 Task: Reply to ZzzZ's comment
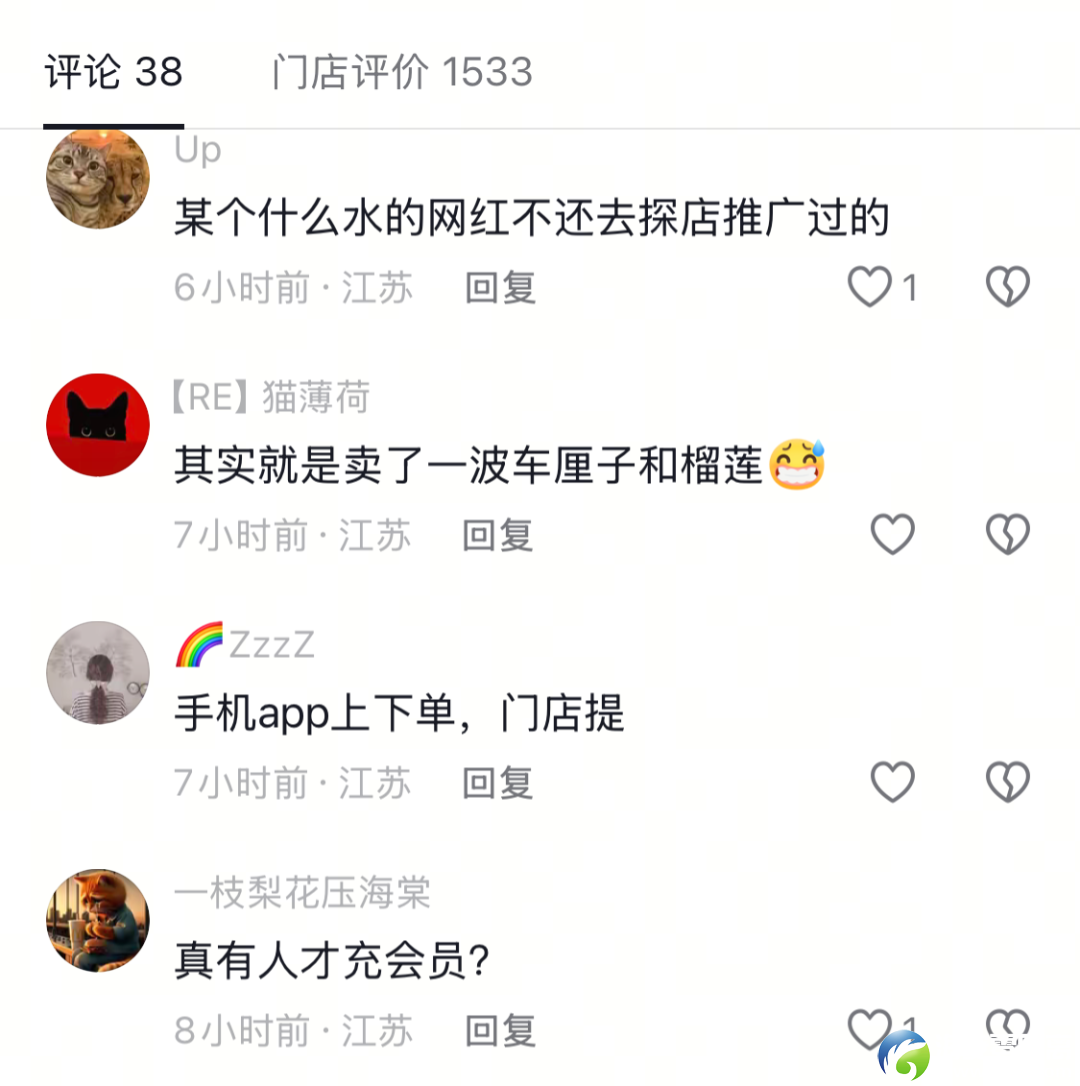click(x=498, y=782)
